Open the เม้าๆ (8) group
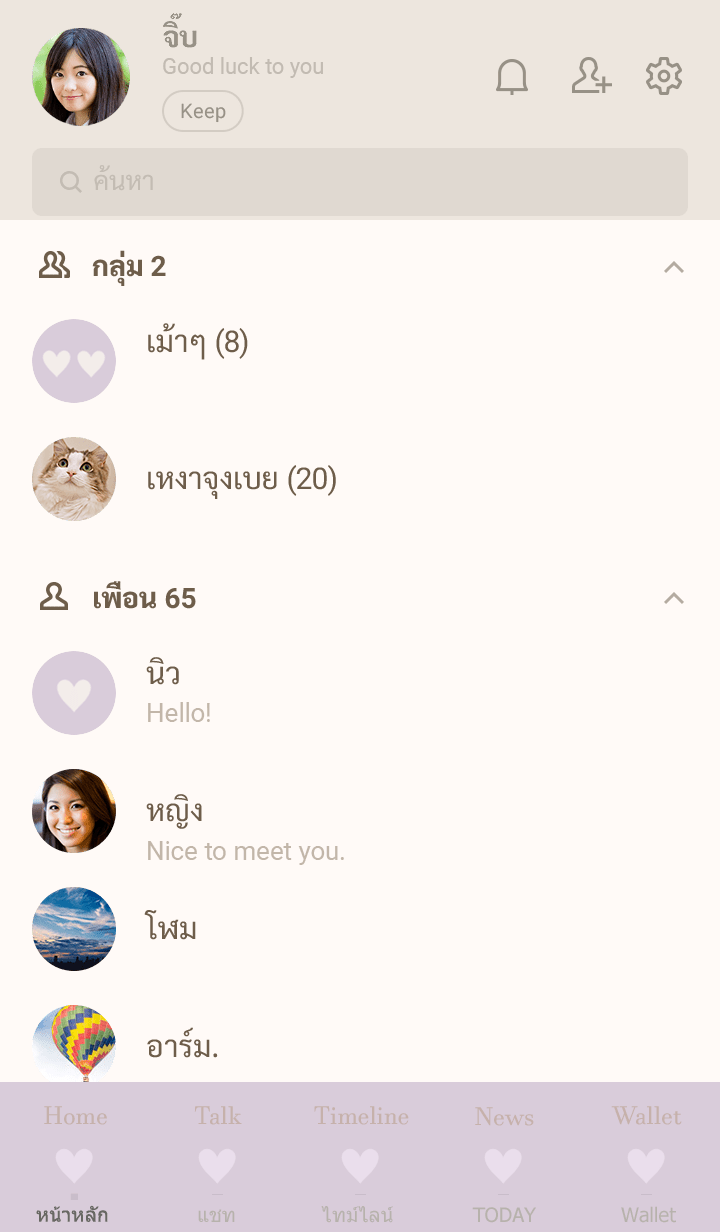 (197, 345)
